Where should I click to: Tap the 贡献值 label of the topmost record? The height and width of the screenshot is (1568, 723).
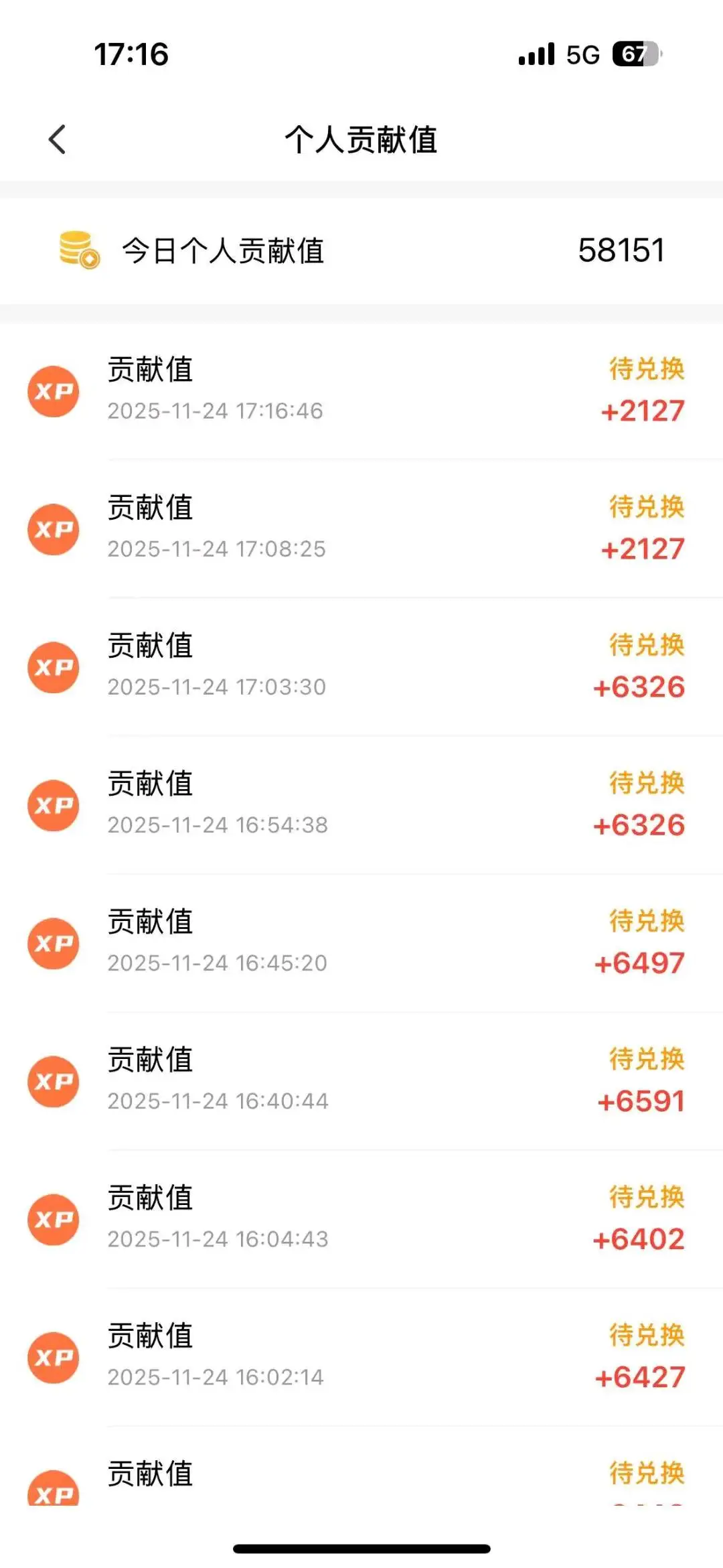pyautogui.click(x=149, y=370)
